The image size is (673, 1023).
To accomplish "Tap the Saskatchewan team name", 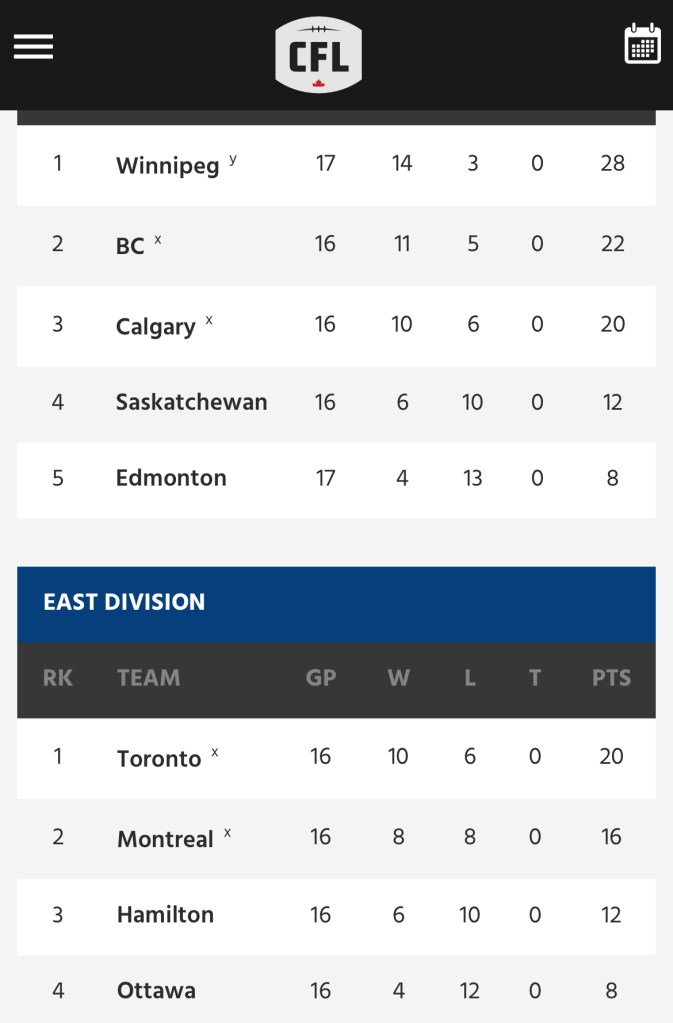I will pyautogui.click(x=191, y=402).
